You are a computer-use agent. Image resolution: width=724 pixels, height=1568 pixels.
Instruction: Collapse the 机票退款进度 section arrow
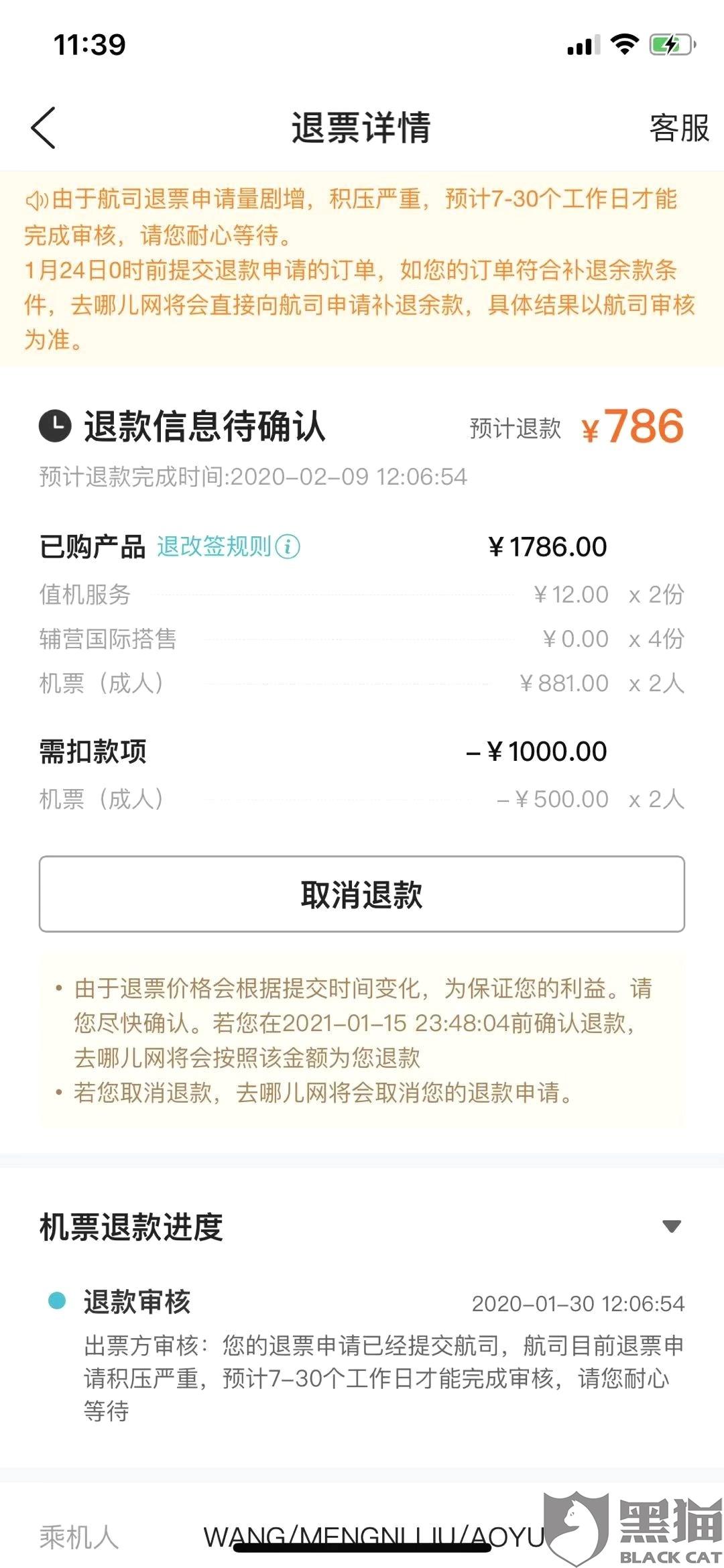coord(671,1226)
